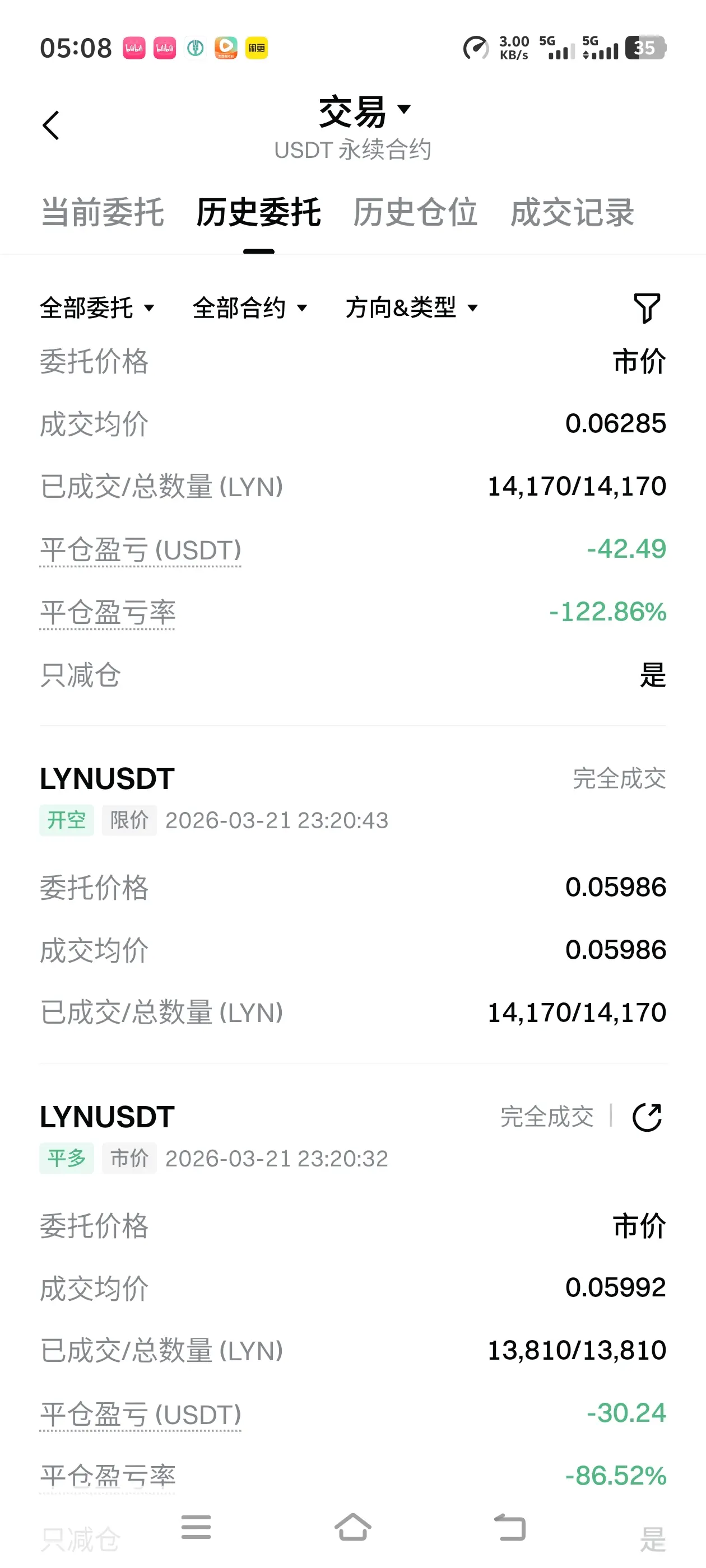Open the 方向&类型 filter dropdown
Viewport: 706px width, 1568px height.
(x=411, y=308)
